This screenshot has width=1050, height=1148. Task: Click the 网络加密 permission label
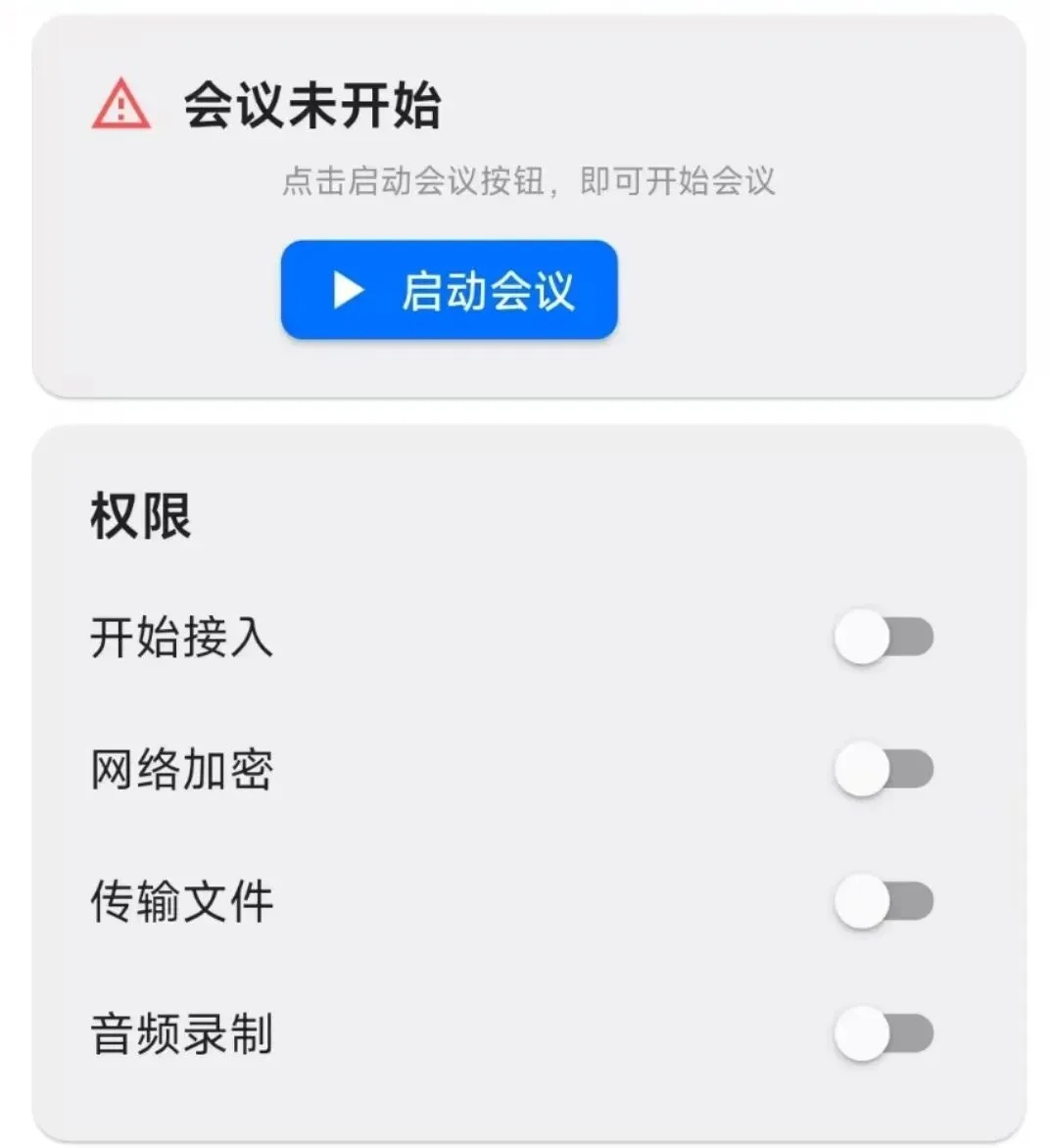click(181, 770)
